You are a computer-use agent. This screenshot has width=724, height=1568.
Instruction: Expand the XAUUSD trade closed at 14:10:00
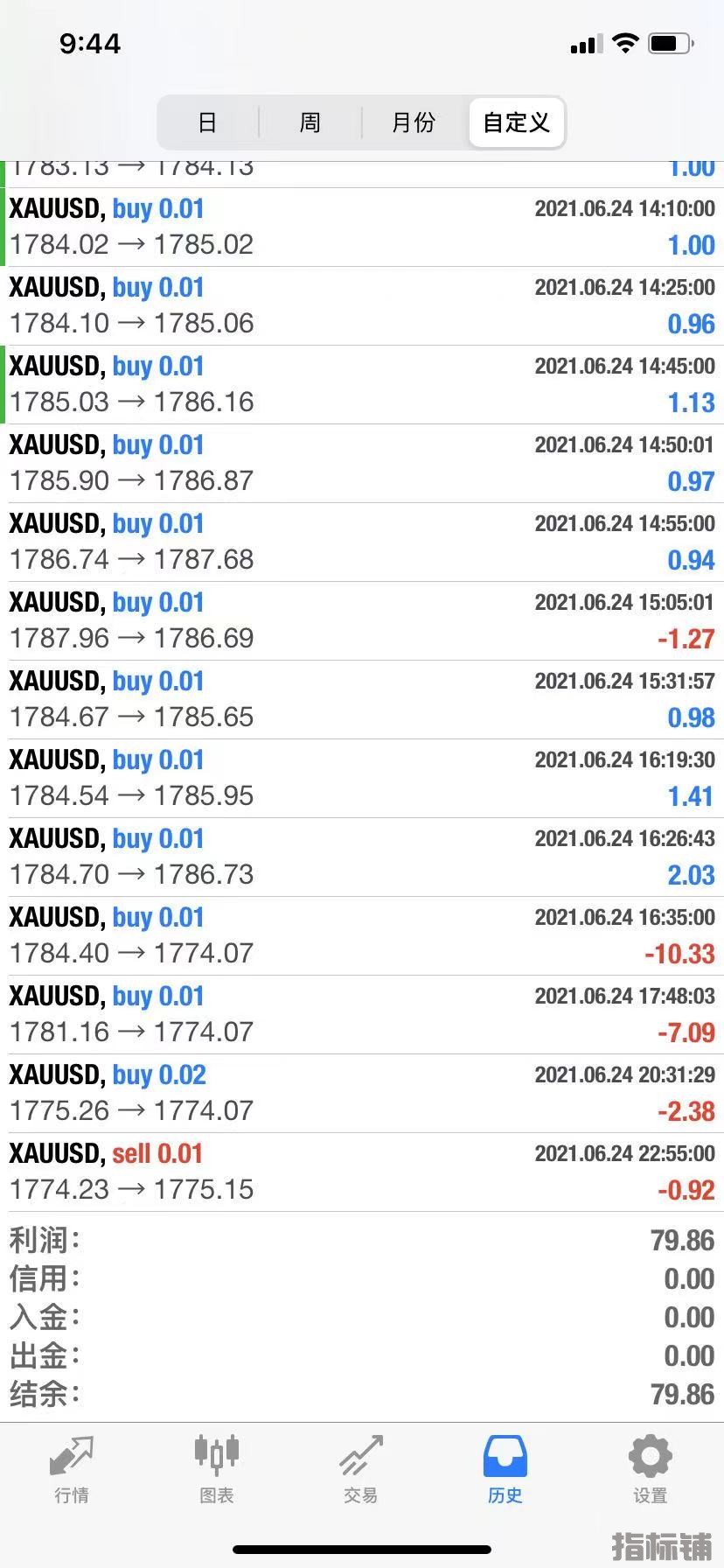(x=362, y=227)
